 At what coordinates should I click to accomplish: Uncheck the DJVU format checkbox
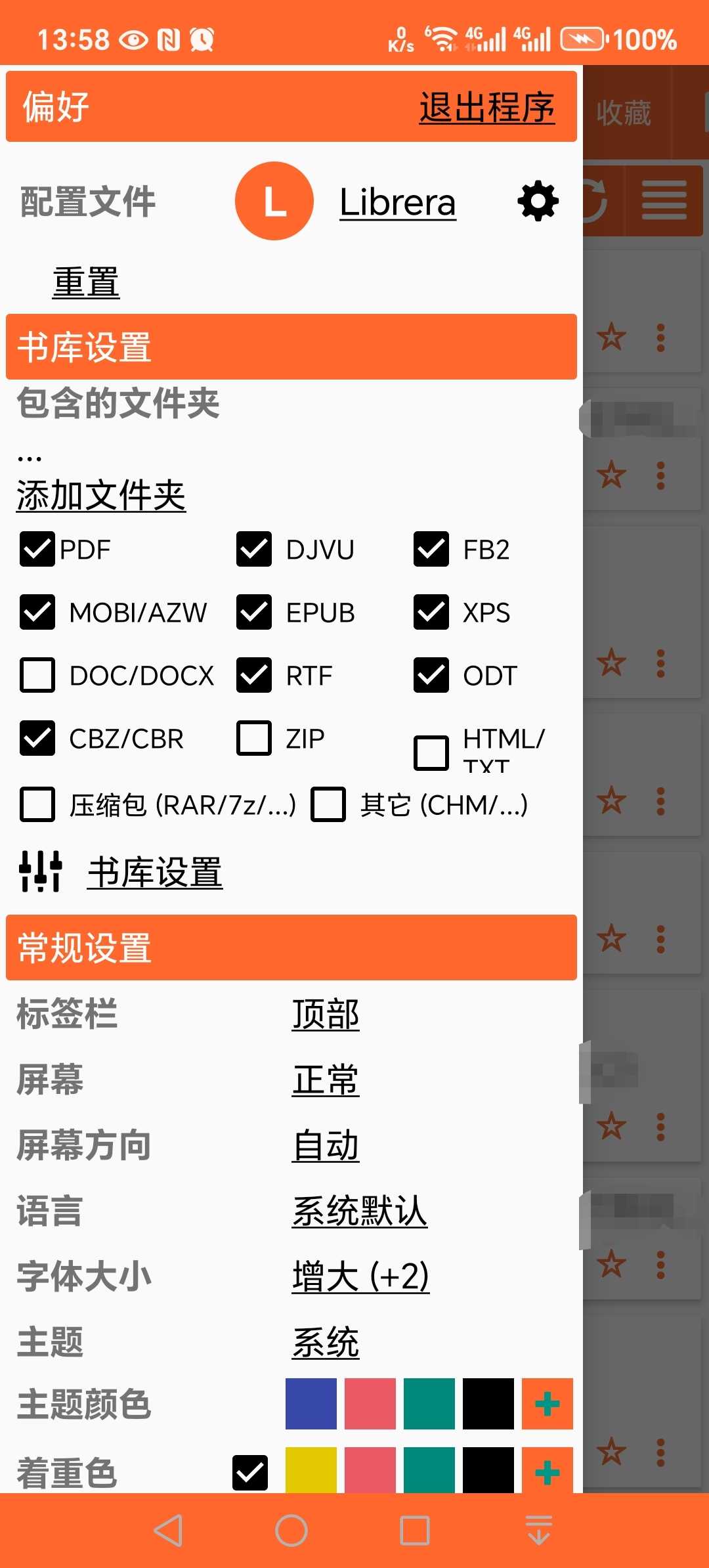tap(254, 549)
